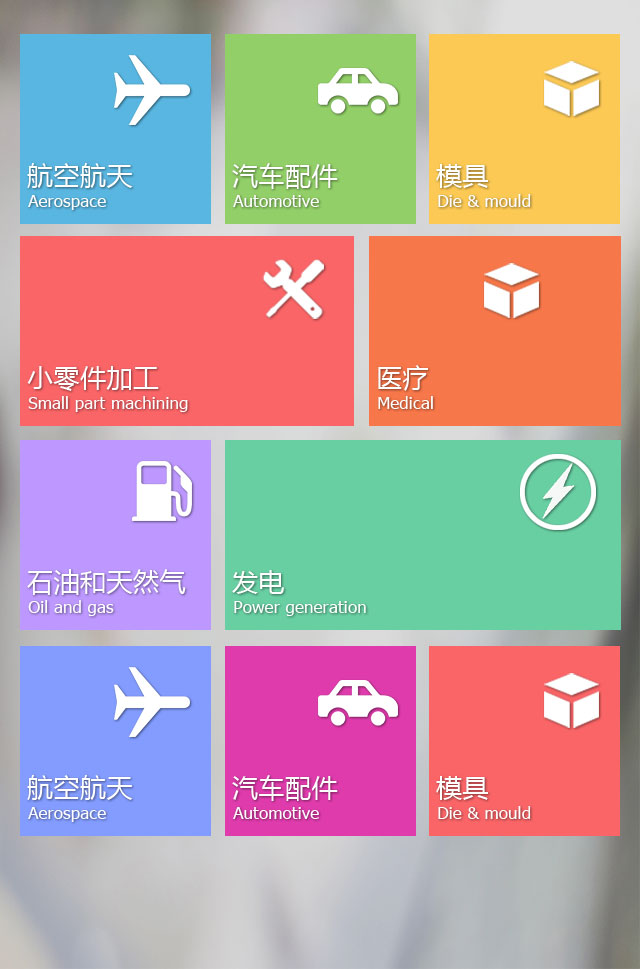
Task: Tap the yellow Die & mould tile
Action: pos(524,129)
